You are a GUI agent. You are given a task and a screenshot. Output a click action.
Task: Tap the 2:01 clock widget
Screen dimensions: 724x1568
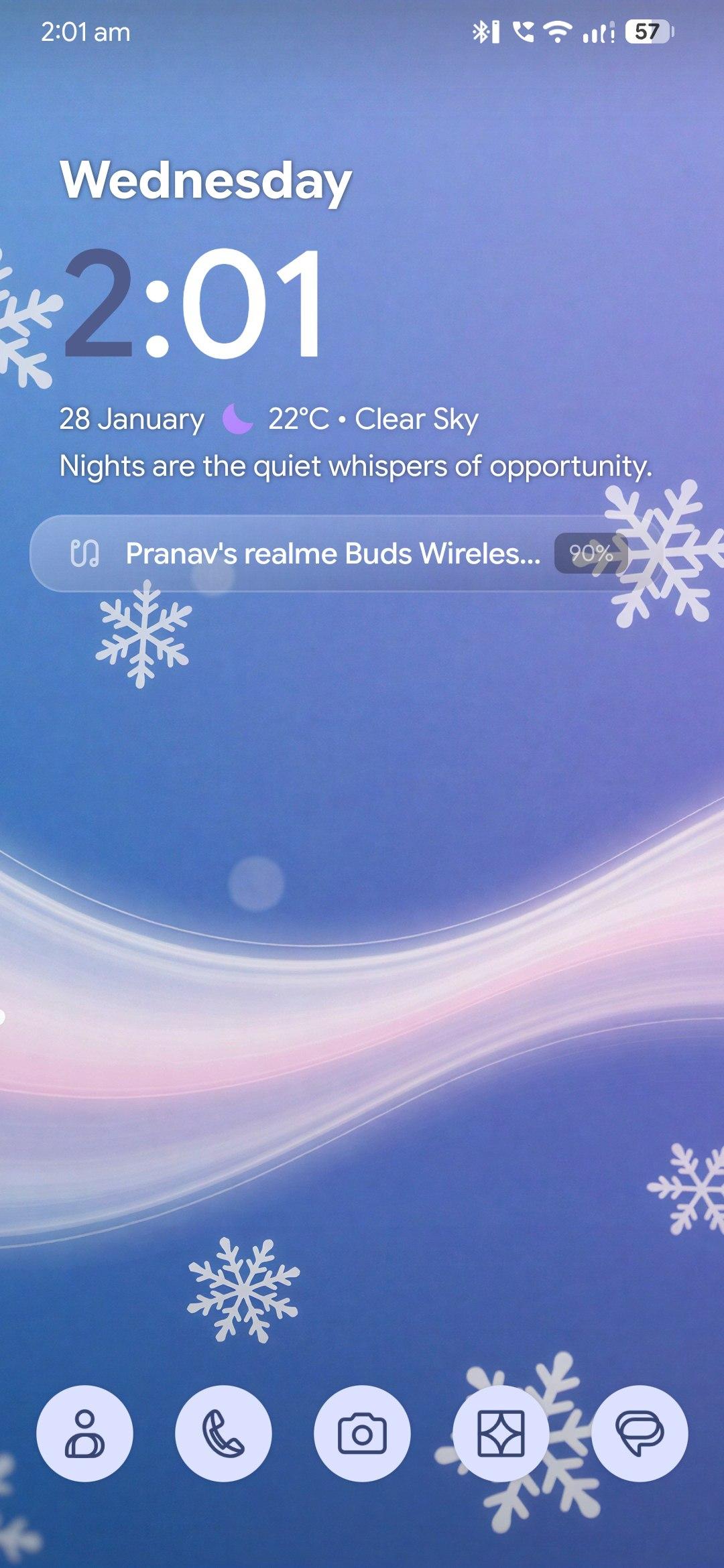pos(194,305)
